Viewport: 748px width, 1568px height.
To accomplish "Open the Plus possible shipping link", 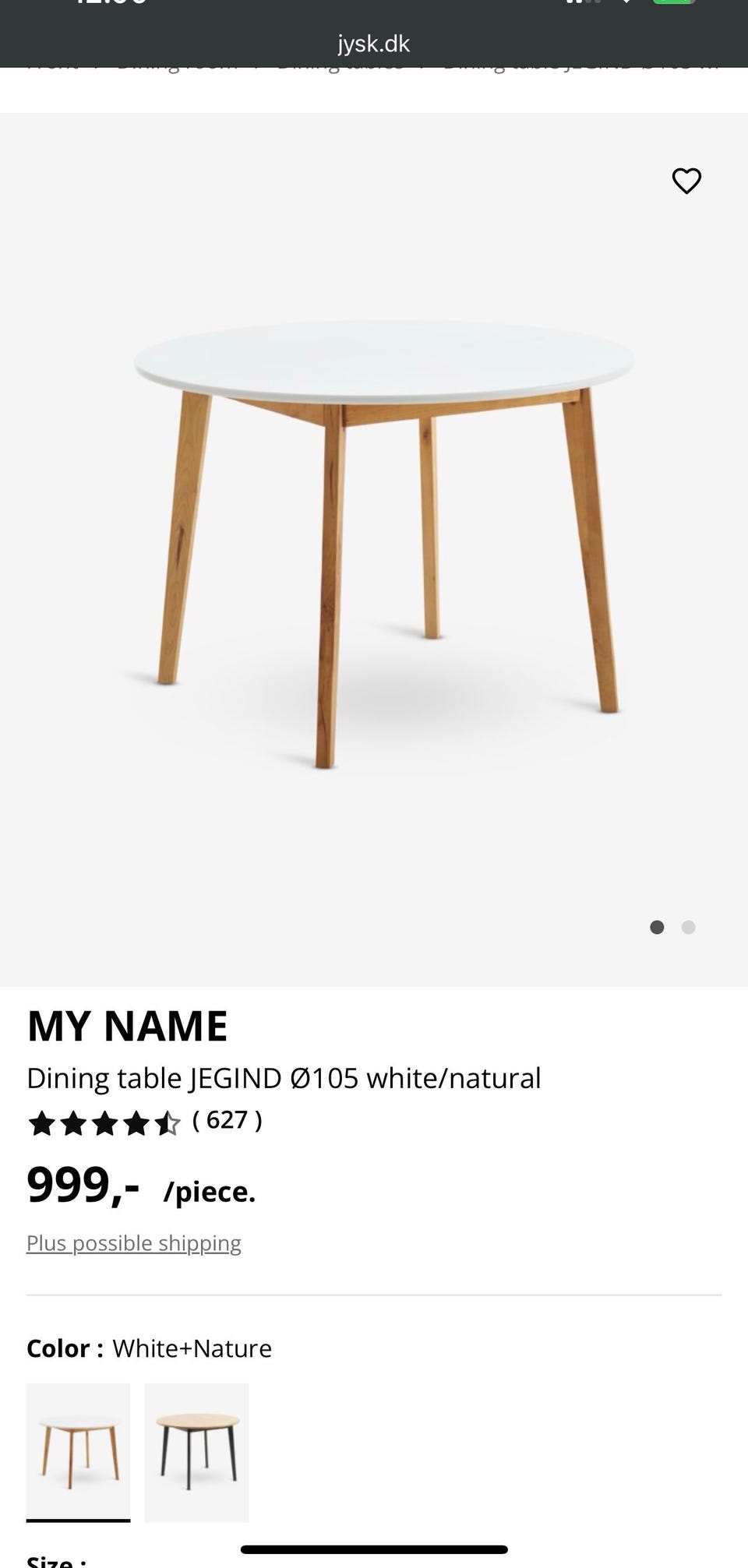I will (134, 1243).
